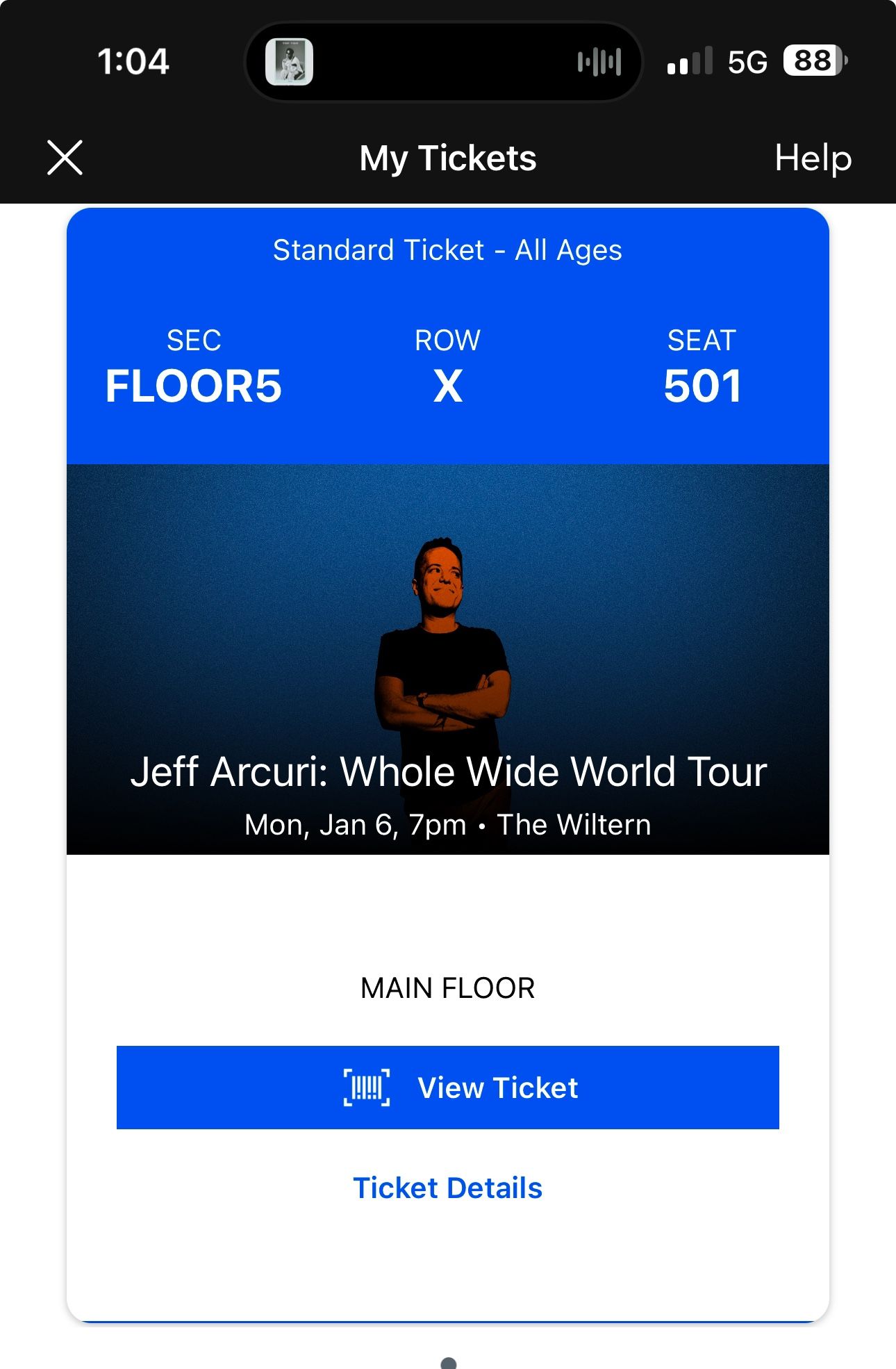Screen dimensions: 896x1369
Task: Tap the voice memo waveform in Dynamic Island
Action: click(x=599, y=61)
